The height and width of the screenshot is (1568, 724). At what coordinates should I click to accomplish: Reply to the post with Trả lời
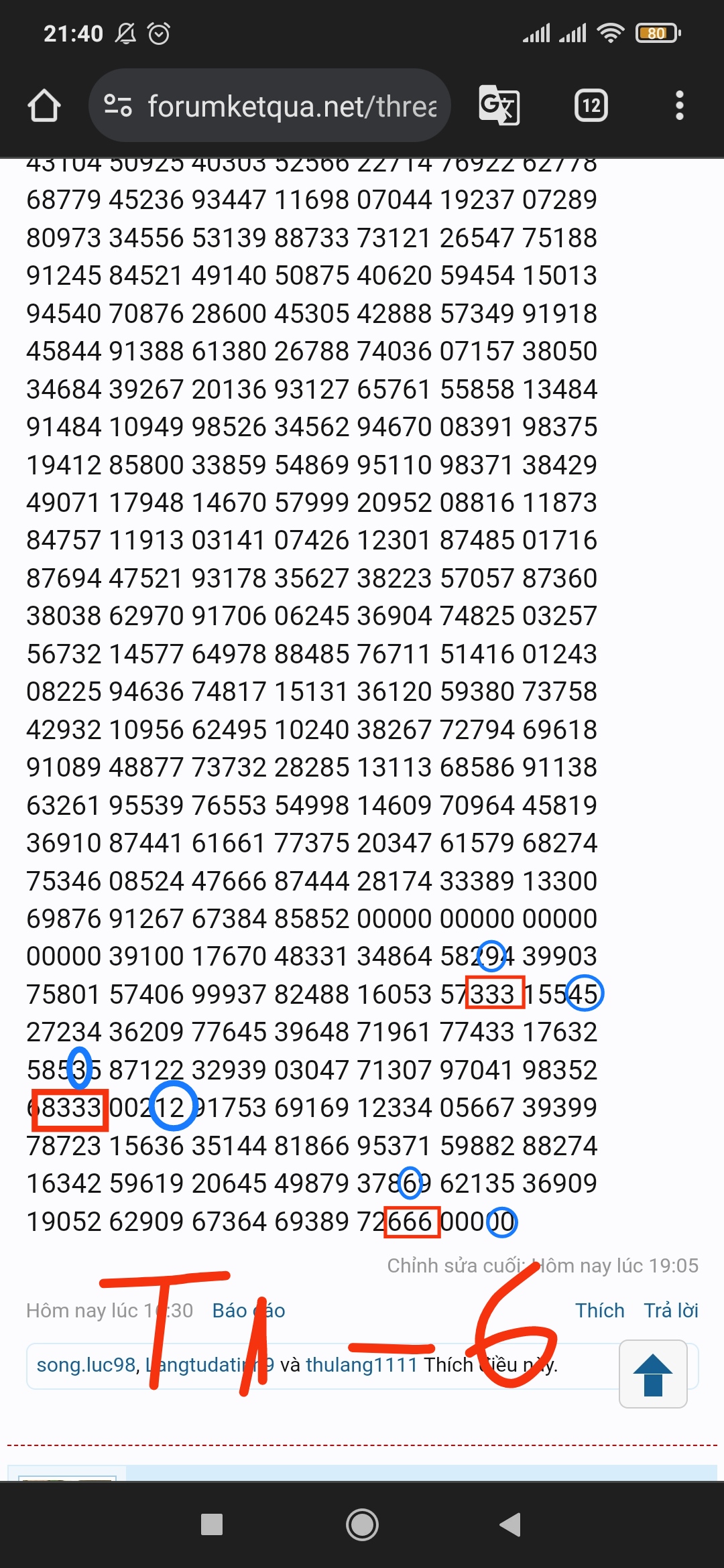click(x=671, y=1310)
